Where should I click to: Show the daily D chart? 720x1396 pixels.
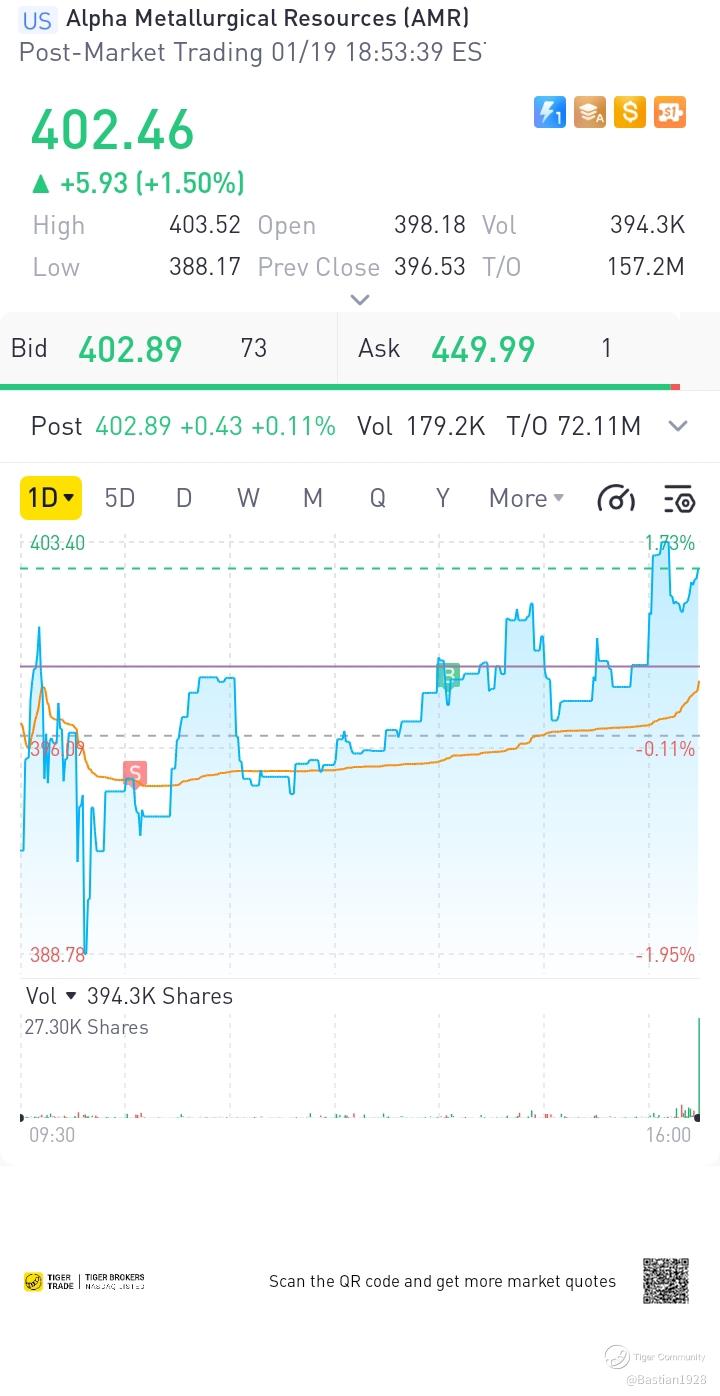[x=184, y=498]
